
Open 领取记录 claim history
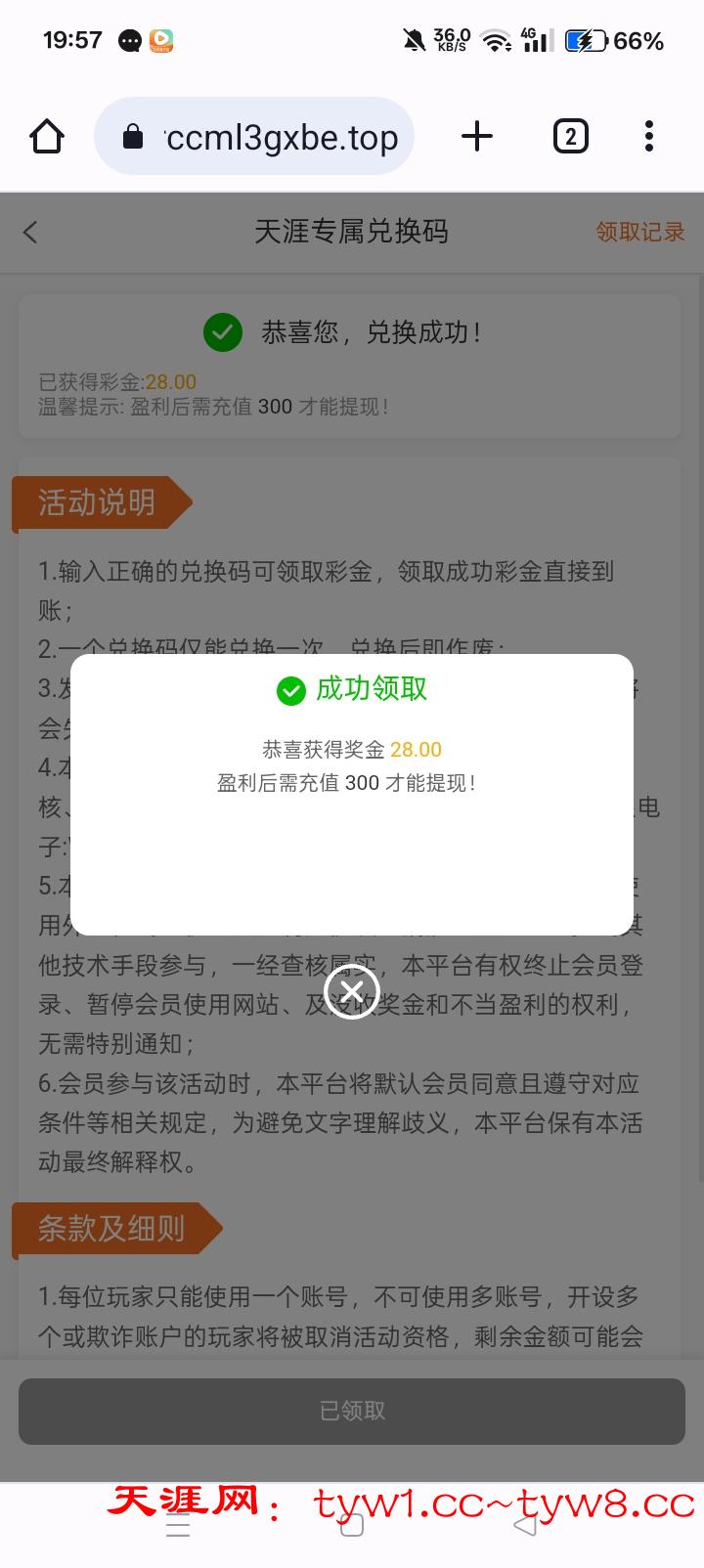pyautogui.click(x=639, y=232)
